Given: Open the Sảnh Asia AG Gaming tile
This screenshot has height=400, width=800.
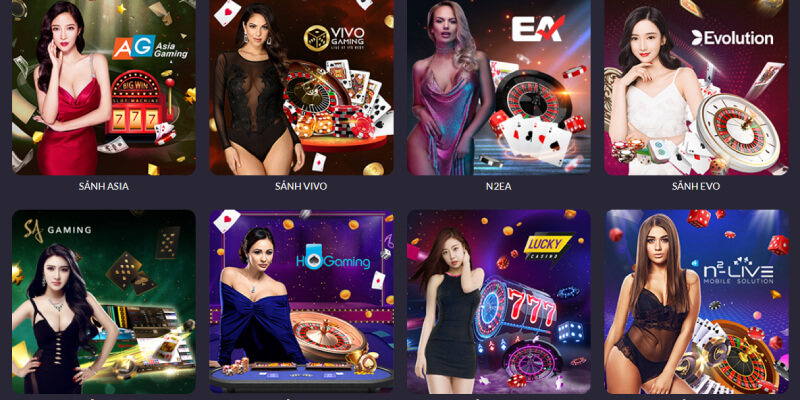Looking at the screenshot, I should [x=104, y=88].
